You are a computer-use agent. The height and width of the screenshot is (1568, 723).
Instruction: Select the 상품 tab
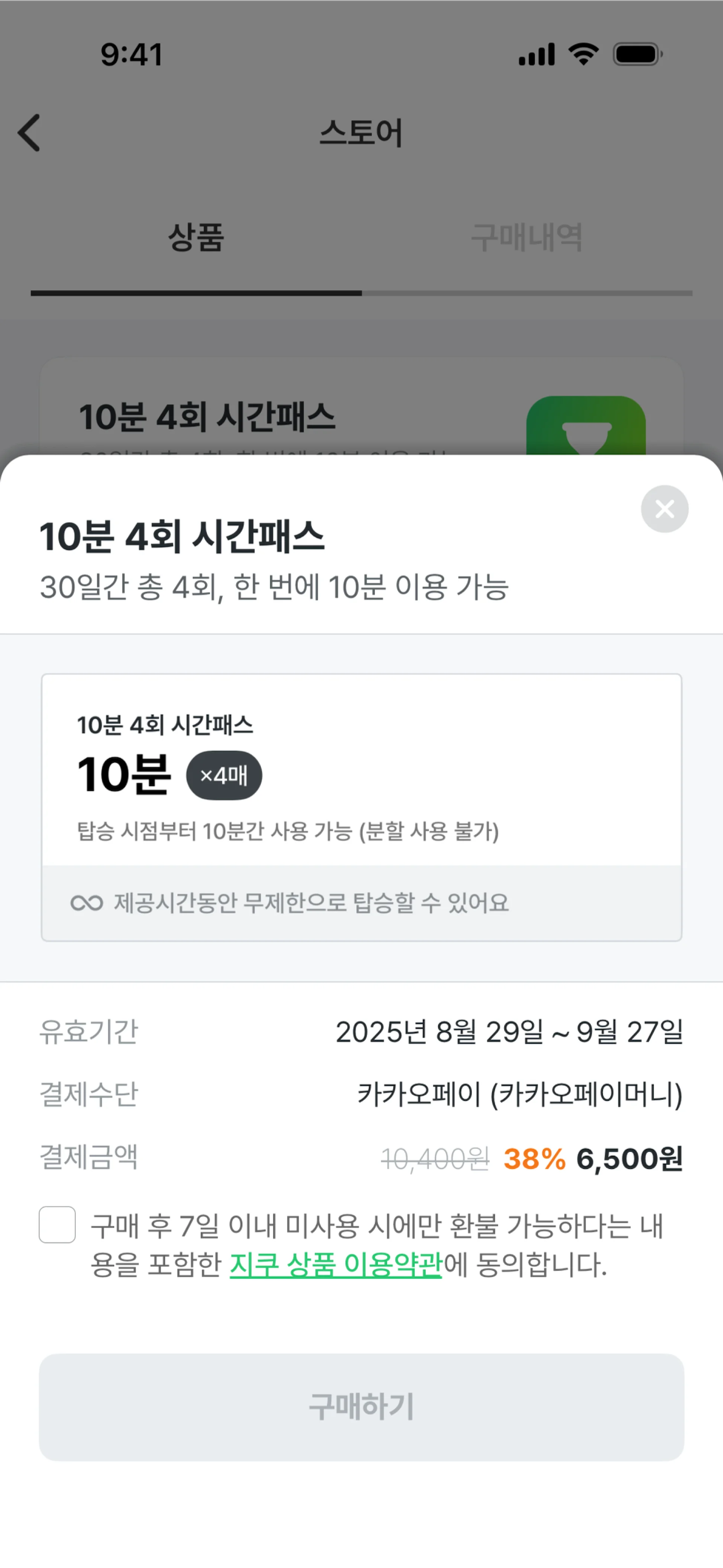pos(196,237)
